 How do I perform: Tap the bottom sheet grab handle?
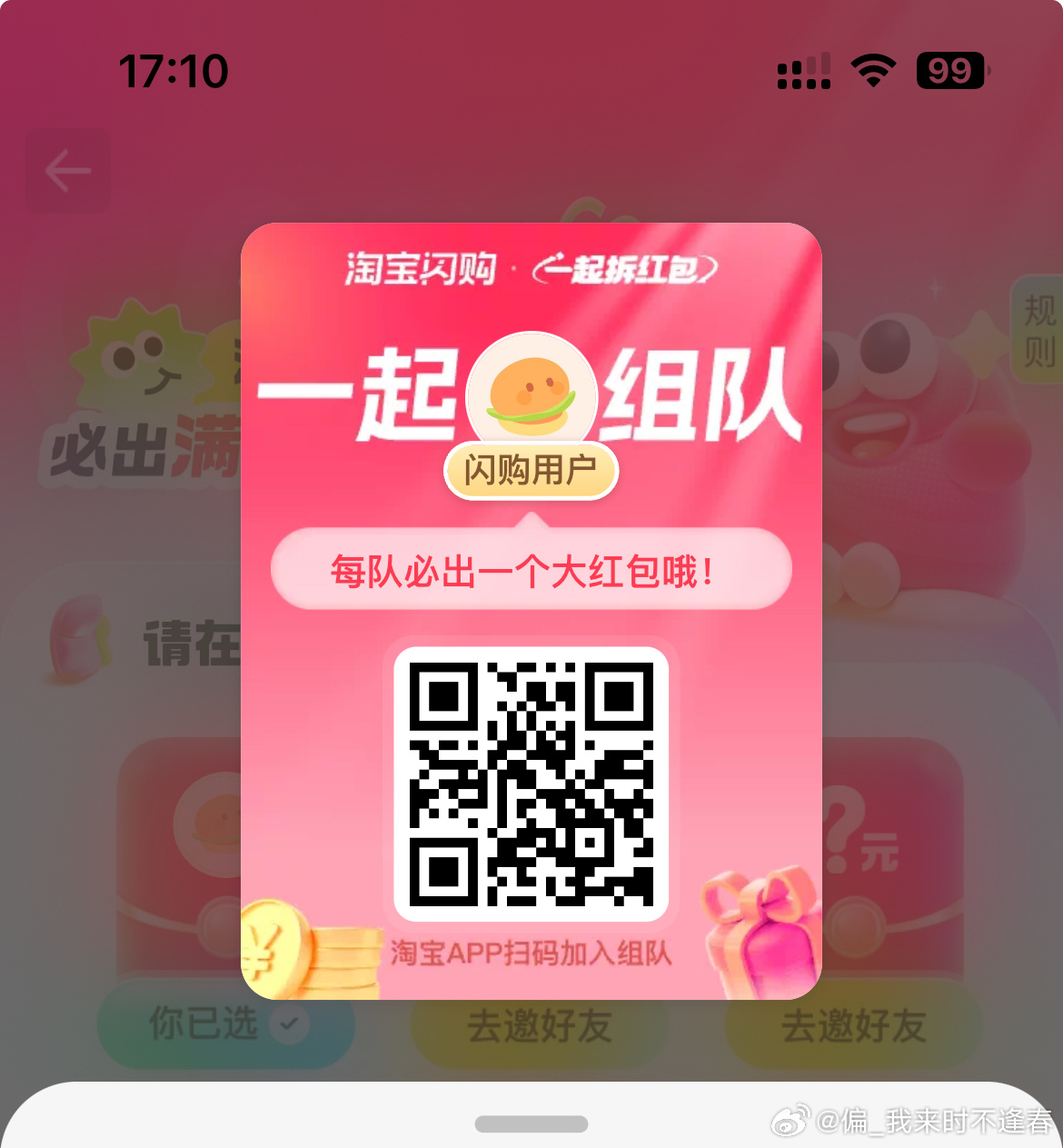pyautogui.click(x=531, y=1124)
